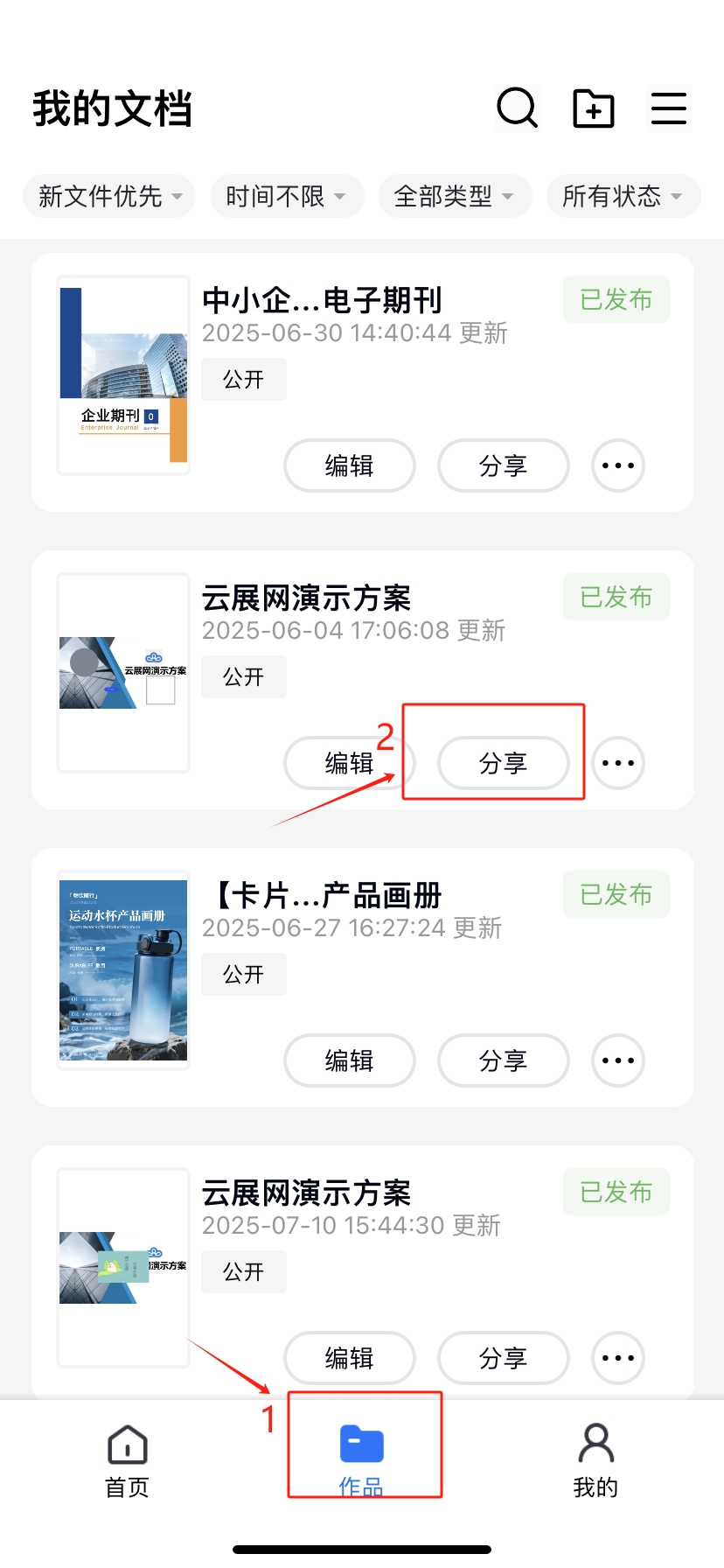724x1568 pixels.
Task: Switch to the 我的 tab
Action: [595, 1460]
